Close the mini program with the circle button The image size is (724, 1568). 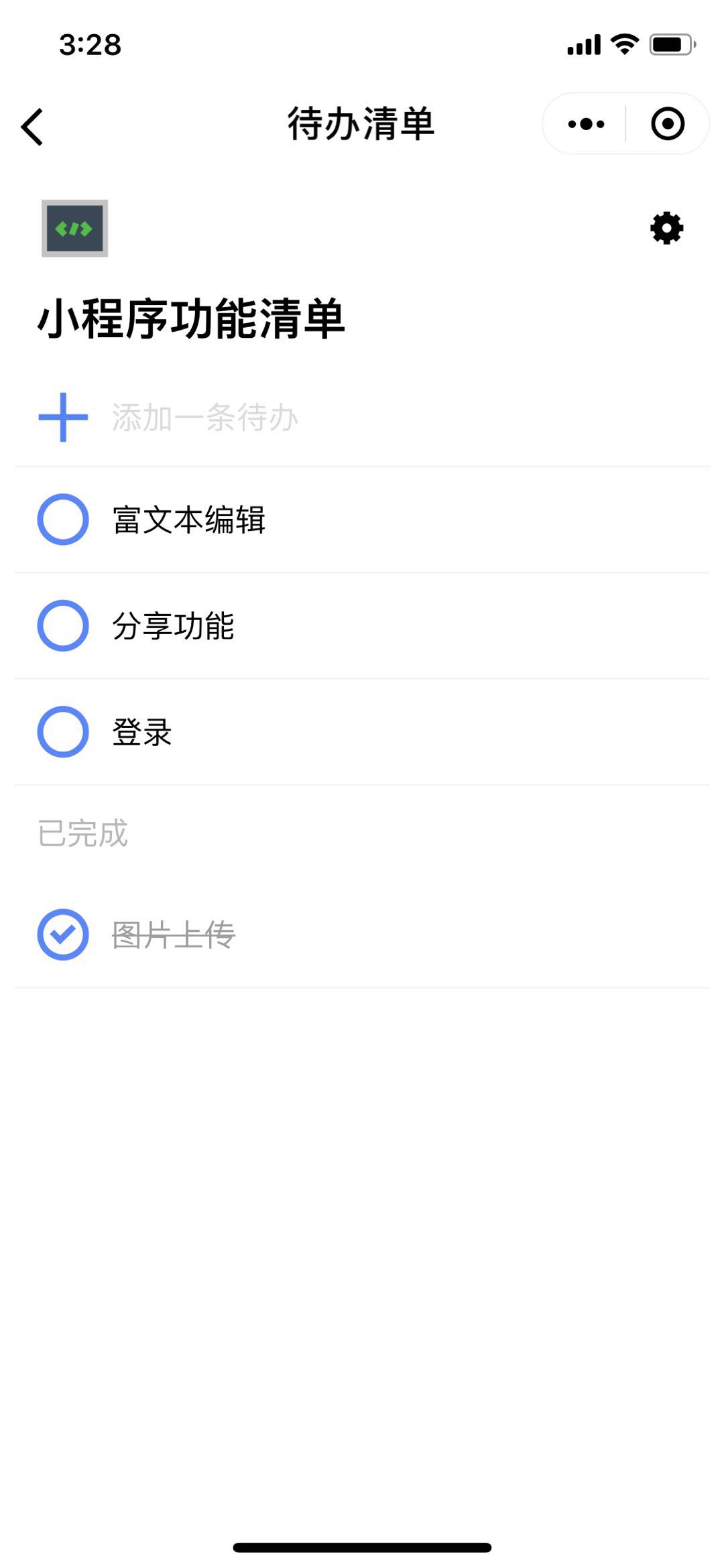(x=668, y=124)
